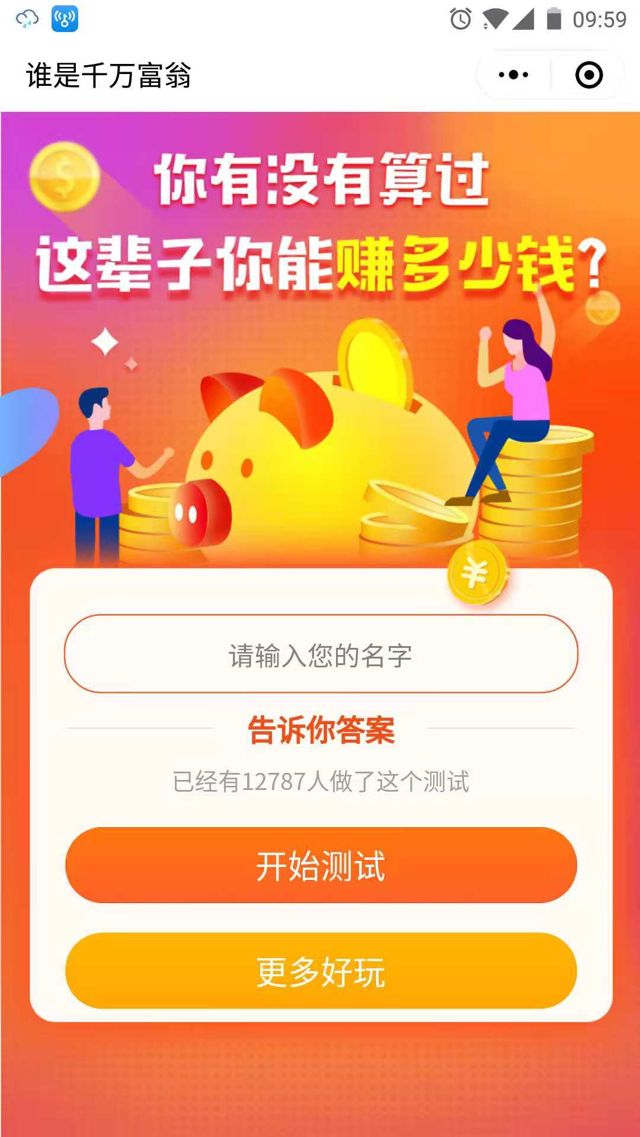Start the quiz with 开始测试
640x1137 pixels.
[320, 866]
